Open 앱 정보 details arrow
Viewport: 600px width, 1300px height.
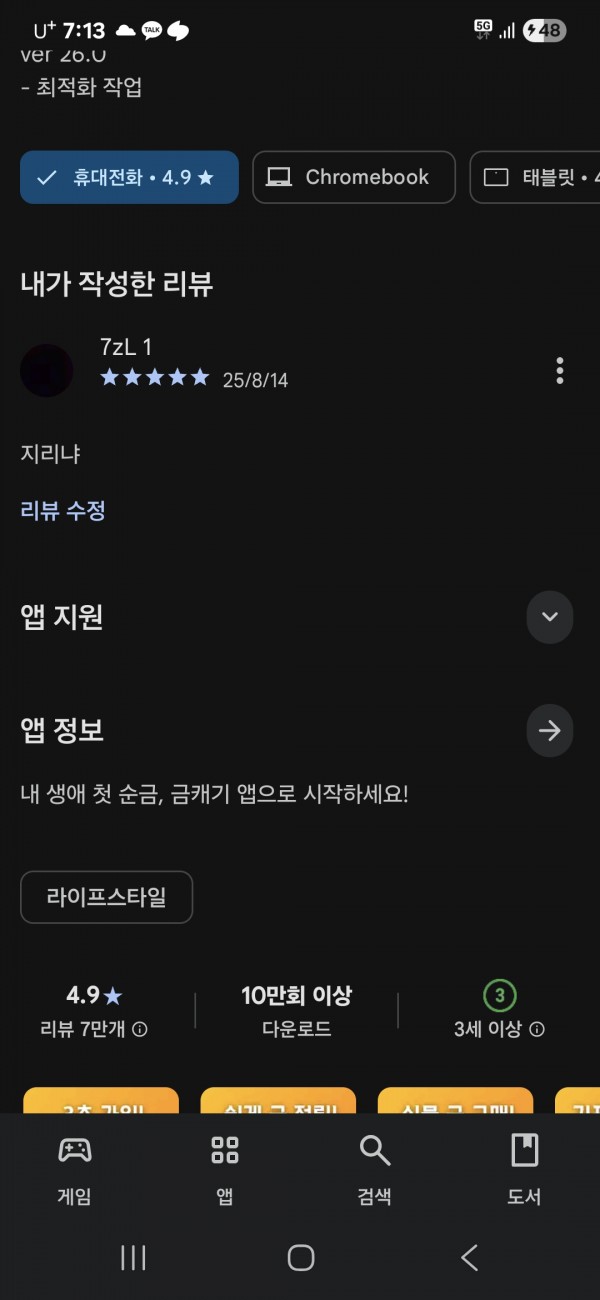point(550,731)
